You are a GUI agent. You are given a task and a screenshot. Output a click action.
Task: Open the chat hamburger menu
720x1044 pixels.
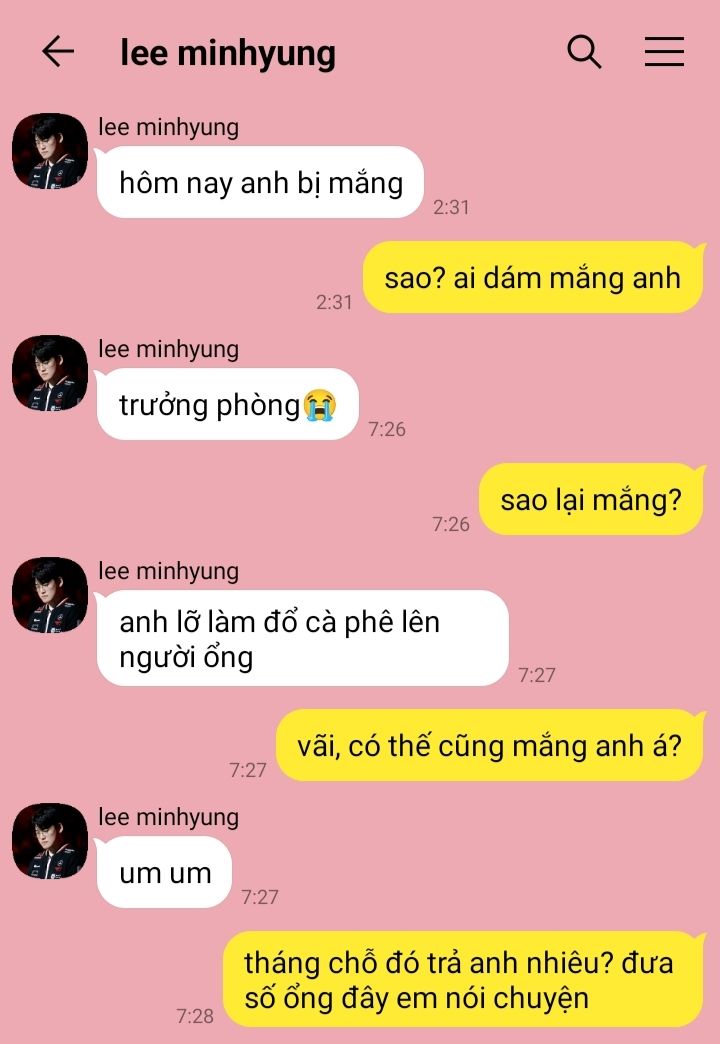pyautogui.click(x=664, y=52)
